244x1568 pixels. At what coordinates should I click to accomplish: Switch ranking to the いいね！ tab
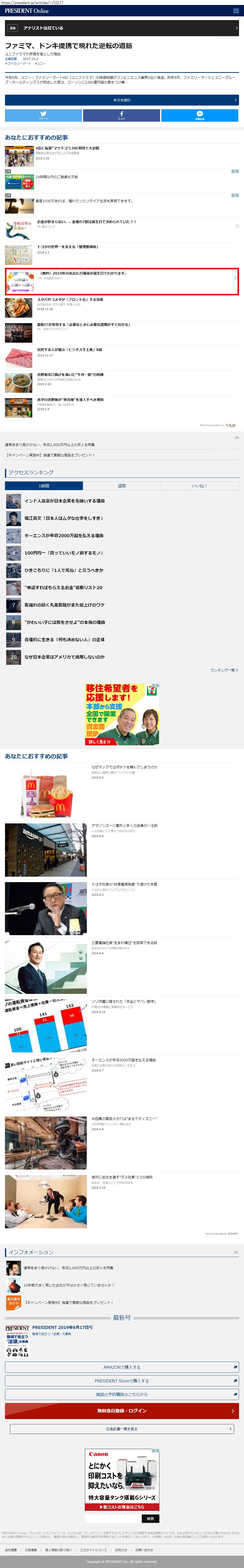coord(200,486)
